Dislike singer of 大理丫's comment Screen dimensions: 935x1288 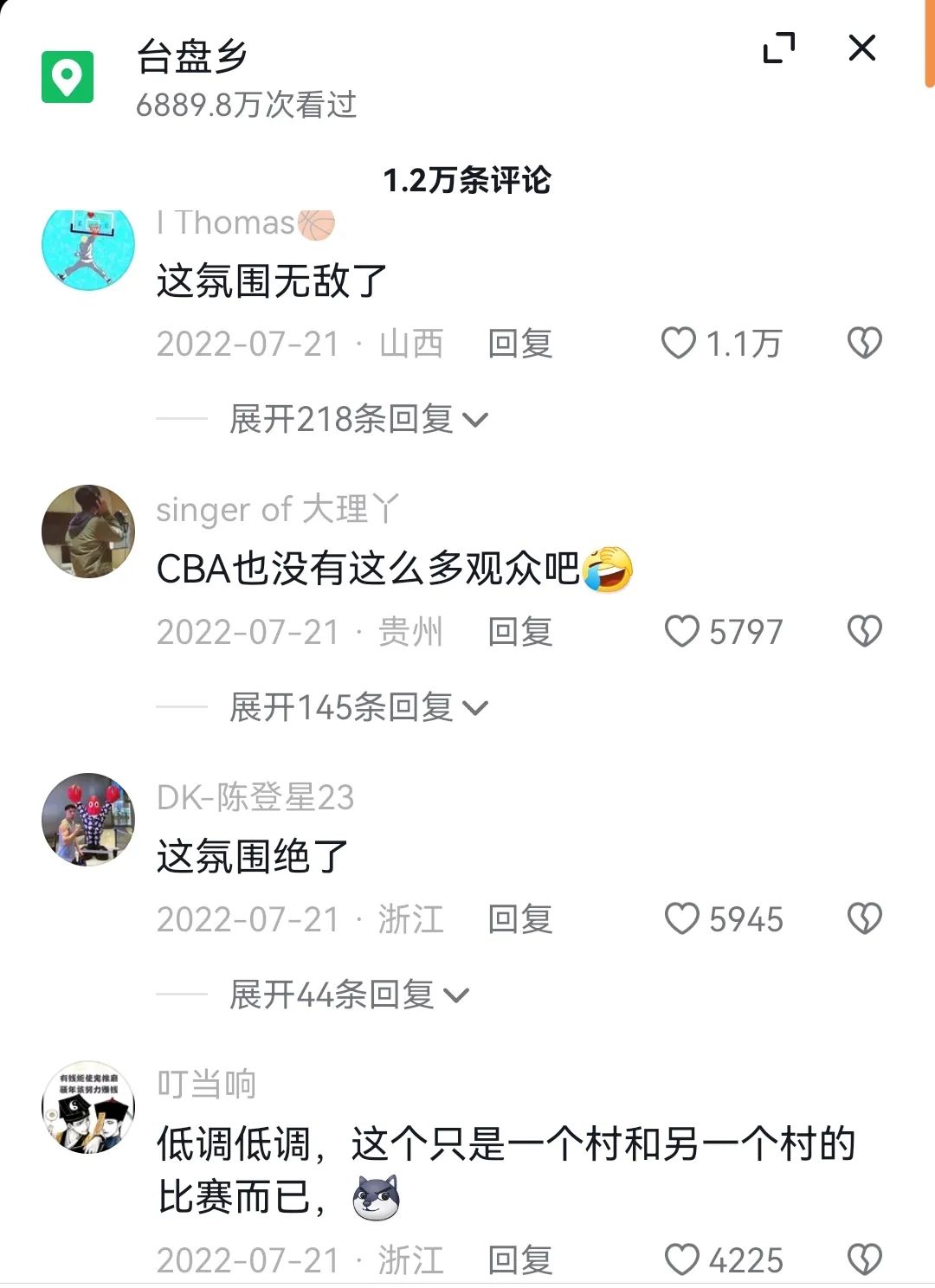pos(864,632)
